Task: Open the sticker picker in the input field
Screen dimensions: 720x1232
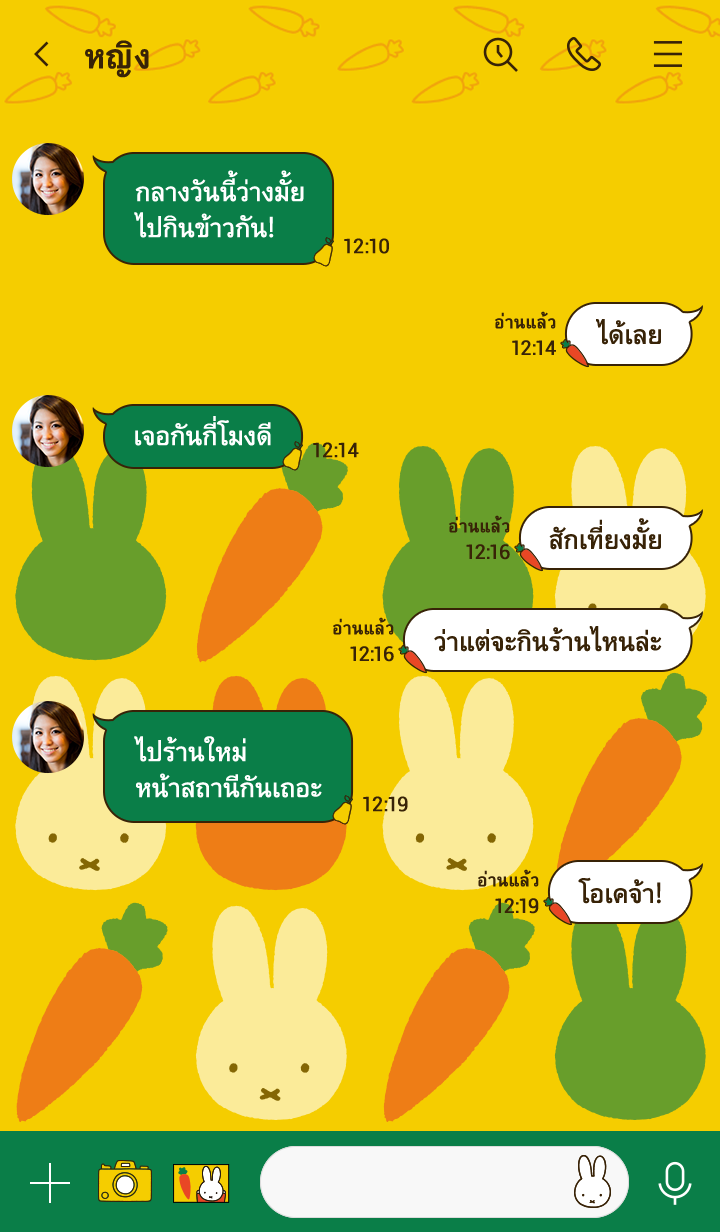Action: [x=592, y=1182]
